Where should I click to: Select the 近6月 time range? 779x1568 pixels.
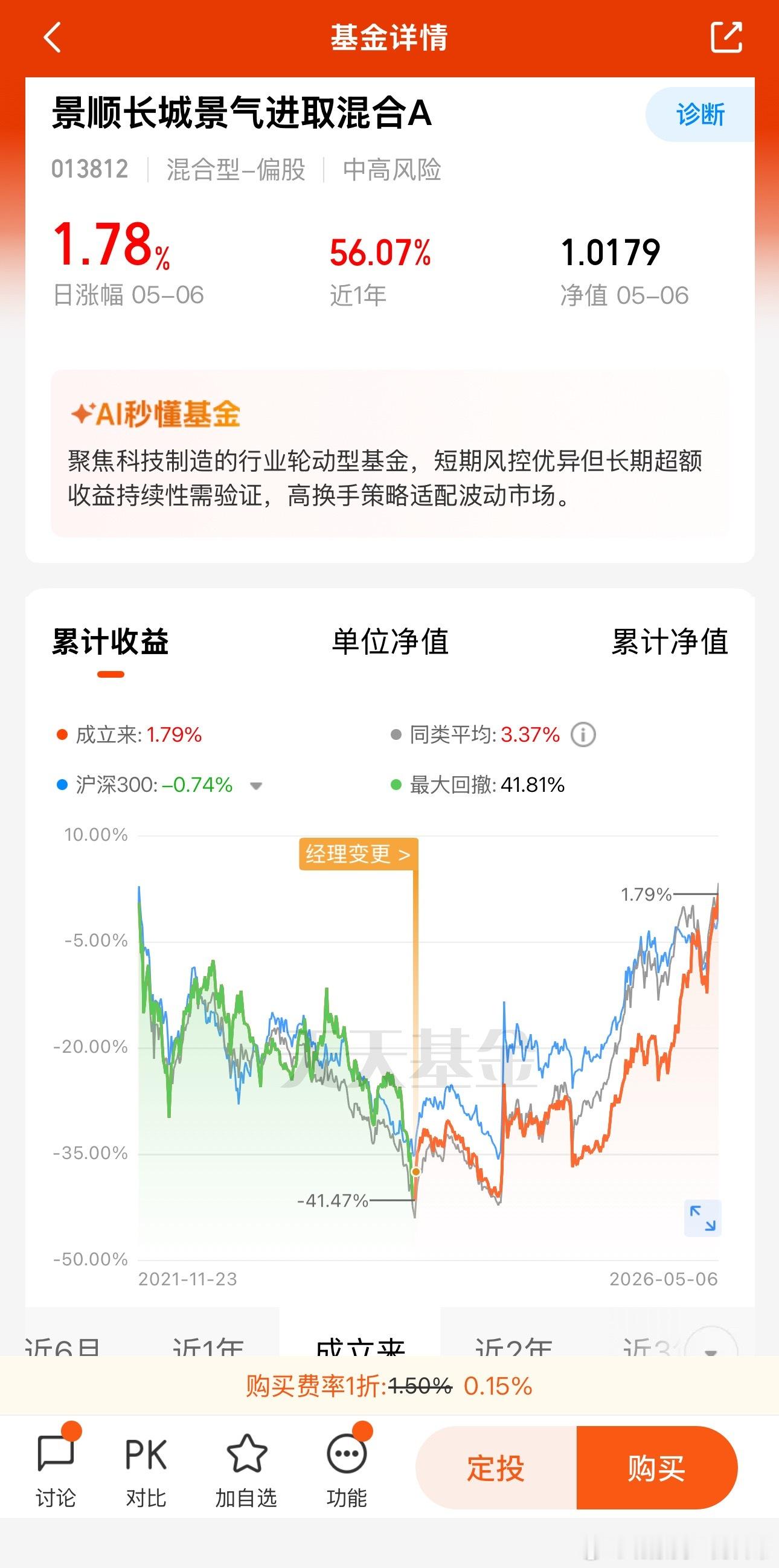click(62, 1345)
